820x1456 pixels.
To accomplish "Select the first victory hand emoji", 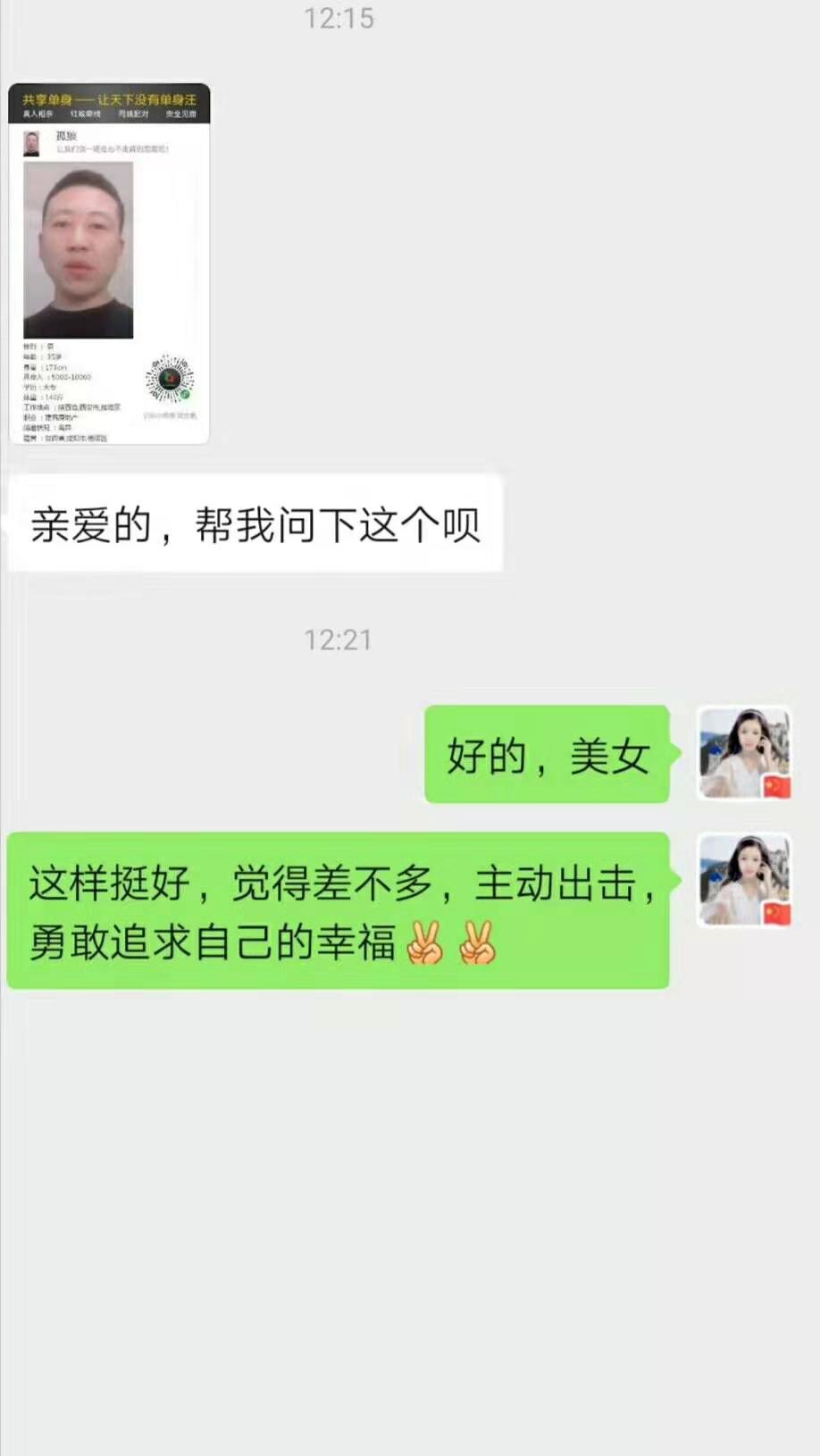I will (427, 944).
